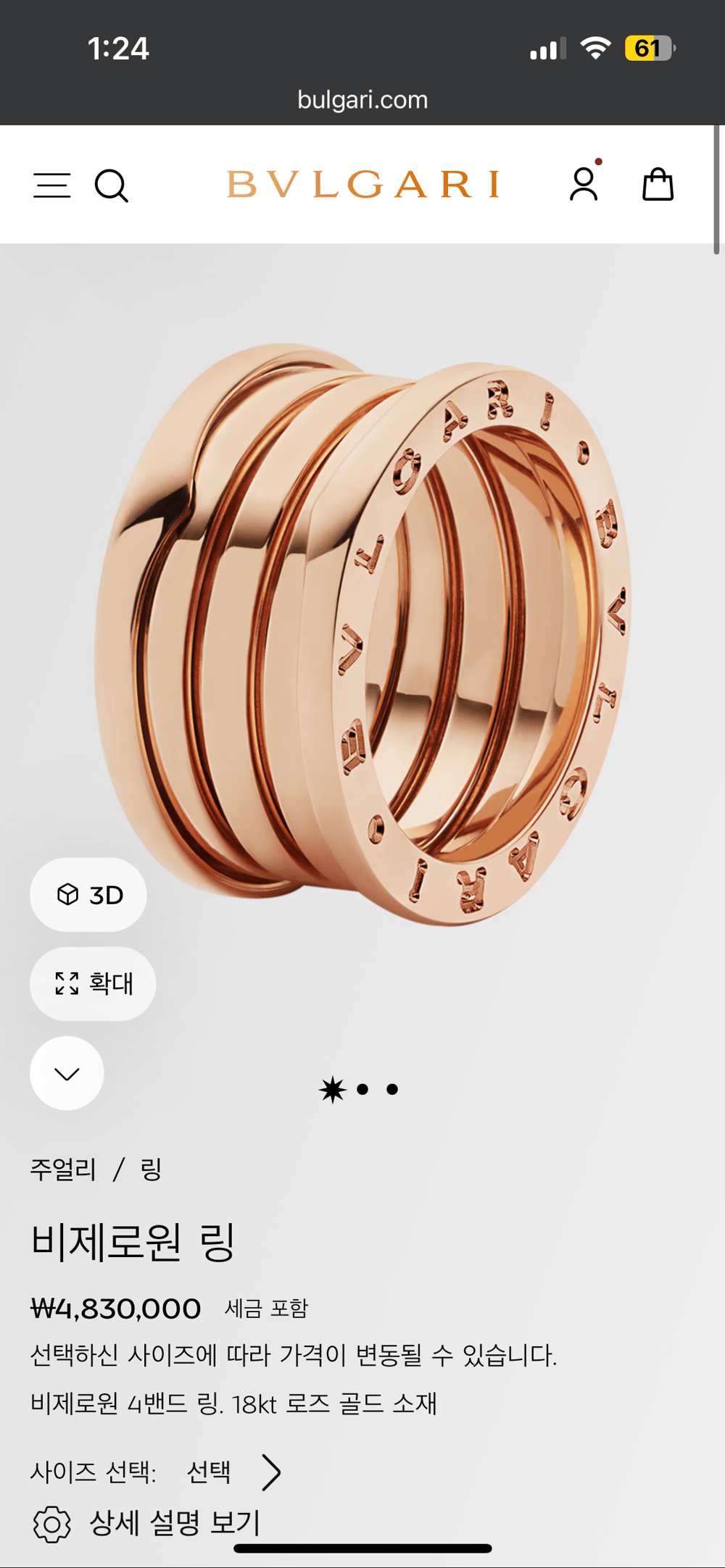Image resolution: width=725 pixels, height=1568 pixels.
Task: Open the shopping bag
Action: pyautogui.click(x=658, y=184)
